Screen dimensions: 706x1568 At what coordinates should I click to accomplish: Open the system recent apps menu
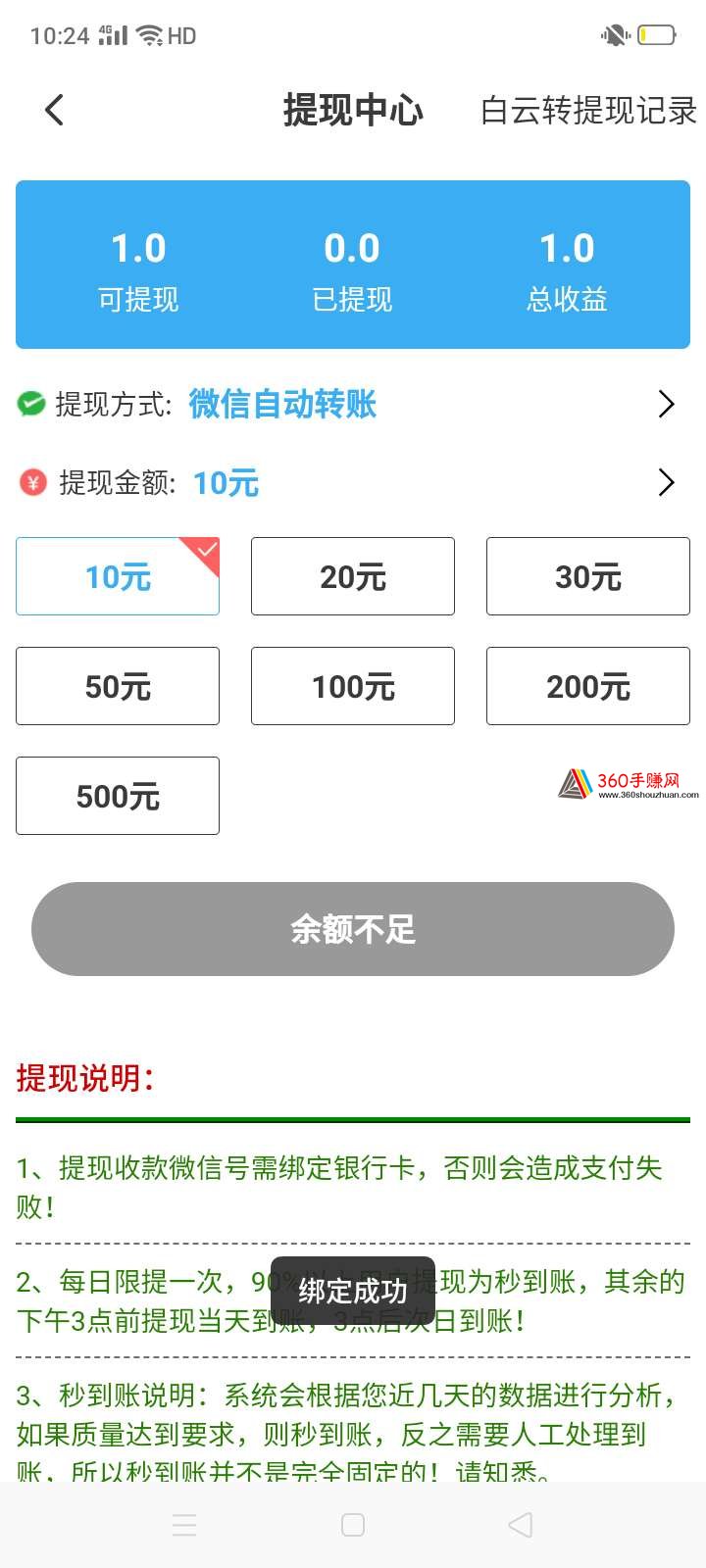pyautogui.click(x=184, y=1525)
